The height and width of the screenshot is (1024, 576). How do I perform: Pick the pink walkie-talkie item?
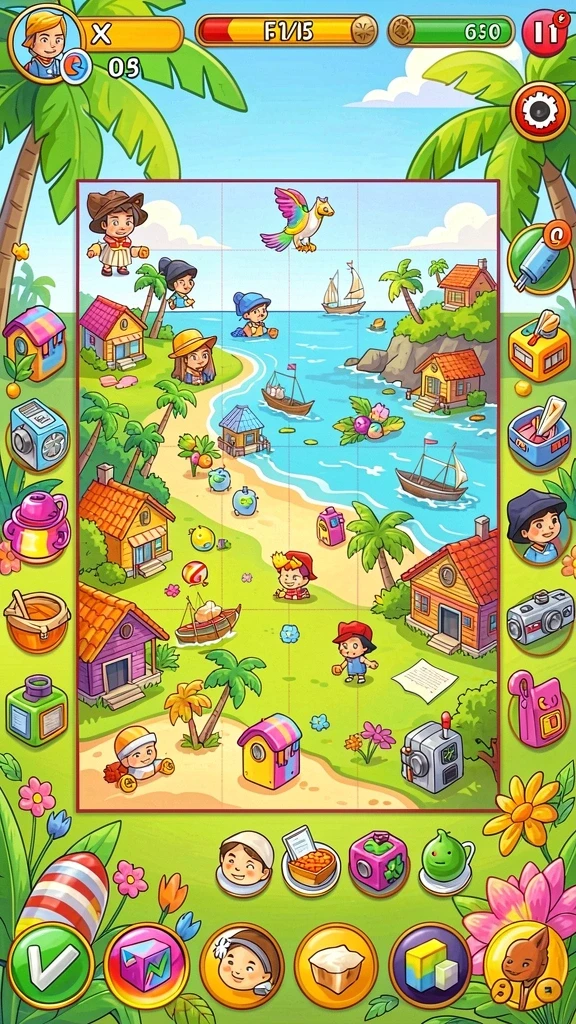[x=539, y=709]
